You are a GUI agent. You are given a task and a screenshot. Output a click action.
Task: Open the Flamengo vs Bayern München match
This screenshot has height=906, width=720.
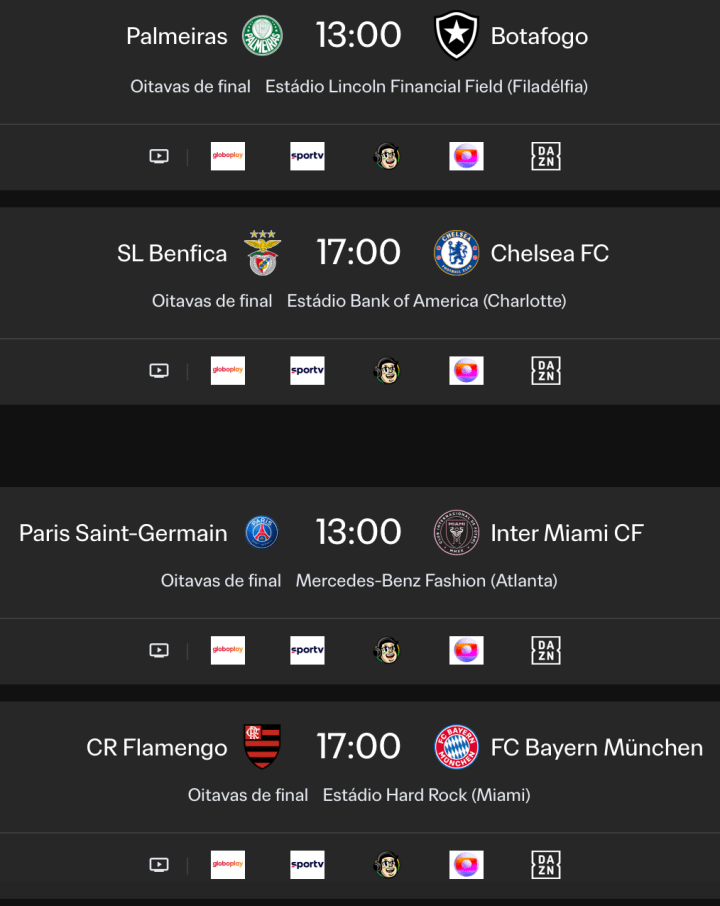(358, 747)
